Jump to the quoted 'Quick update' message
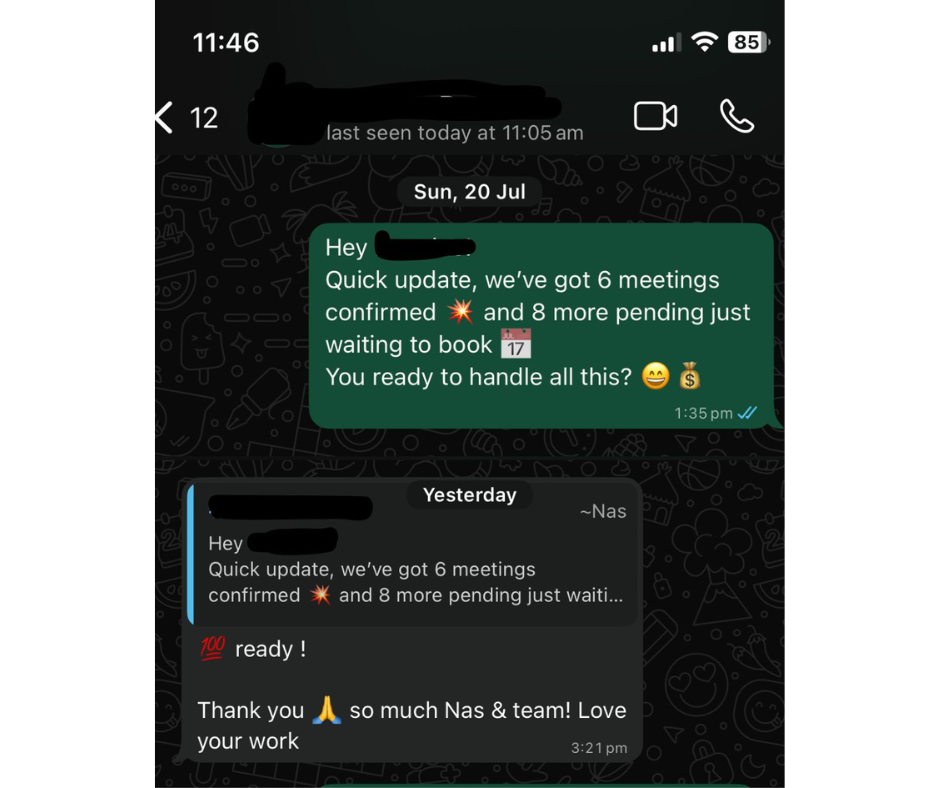 coord(412,570)
